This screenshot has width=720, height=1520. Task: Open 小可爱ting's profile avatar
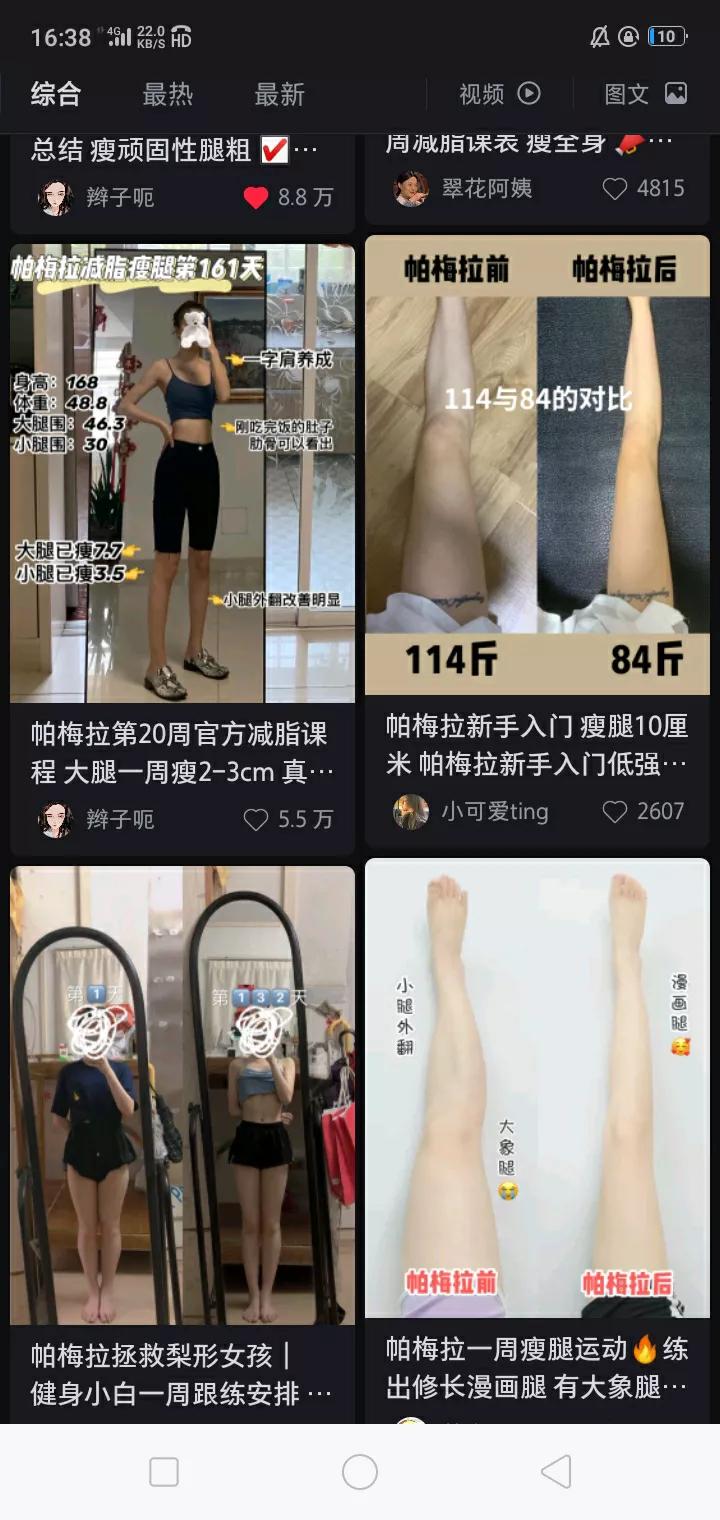(x=411, y=812)
